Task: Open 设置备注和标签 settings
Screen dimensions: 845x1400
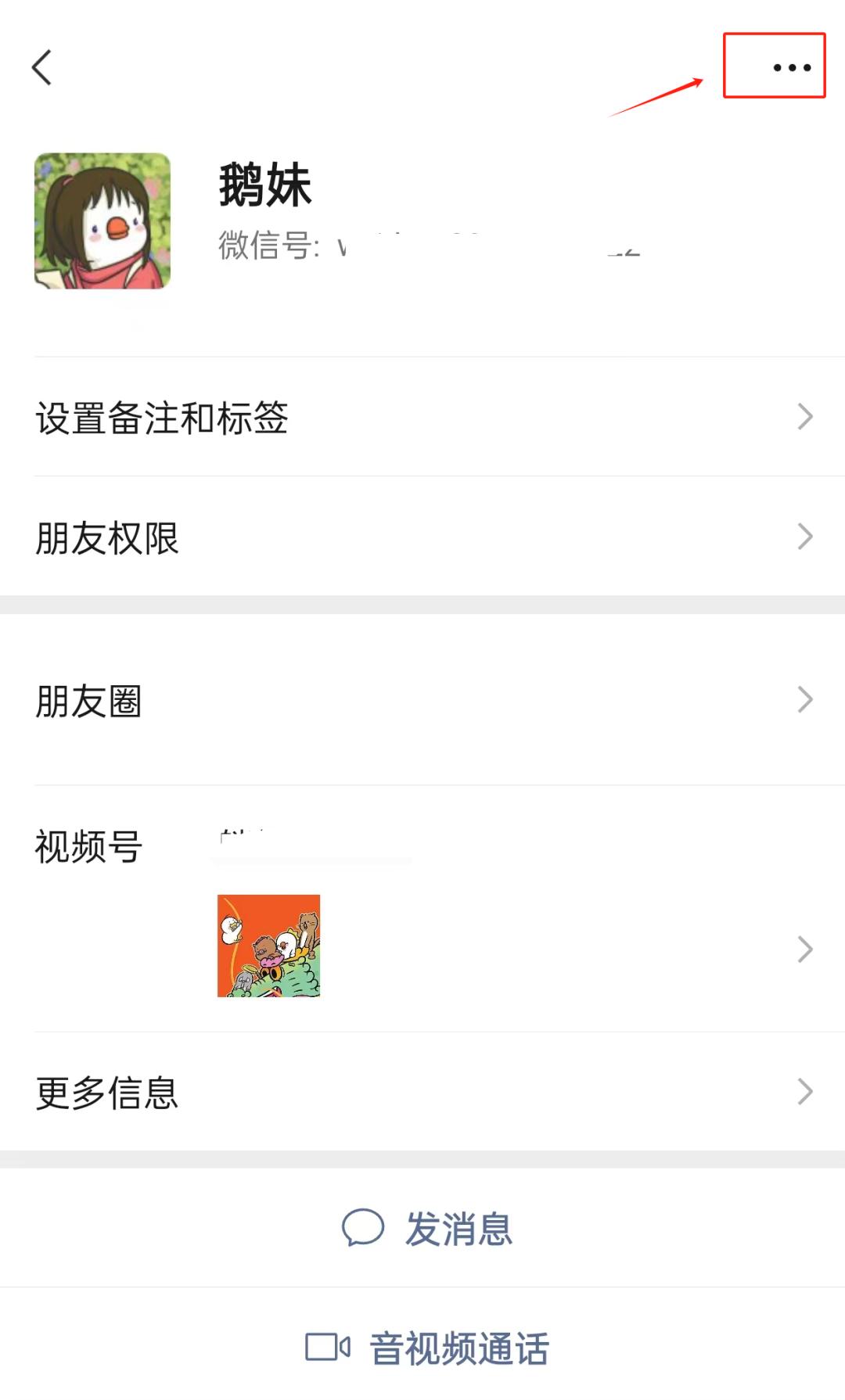Action: (x=422, y=417)
